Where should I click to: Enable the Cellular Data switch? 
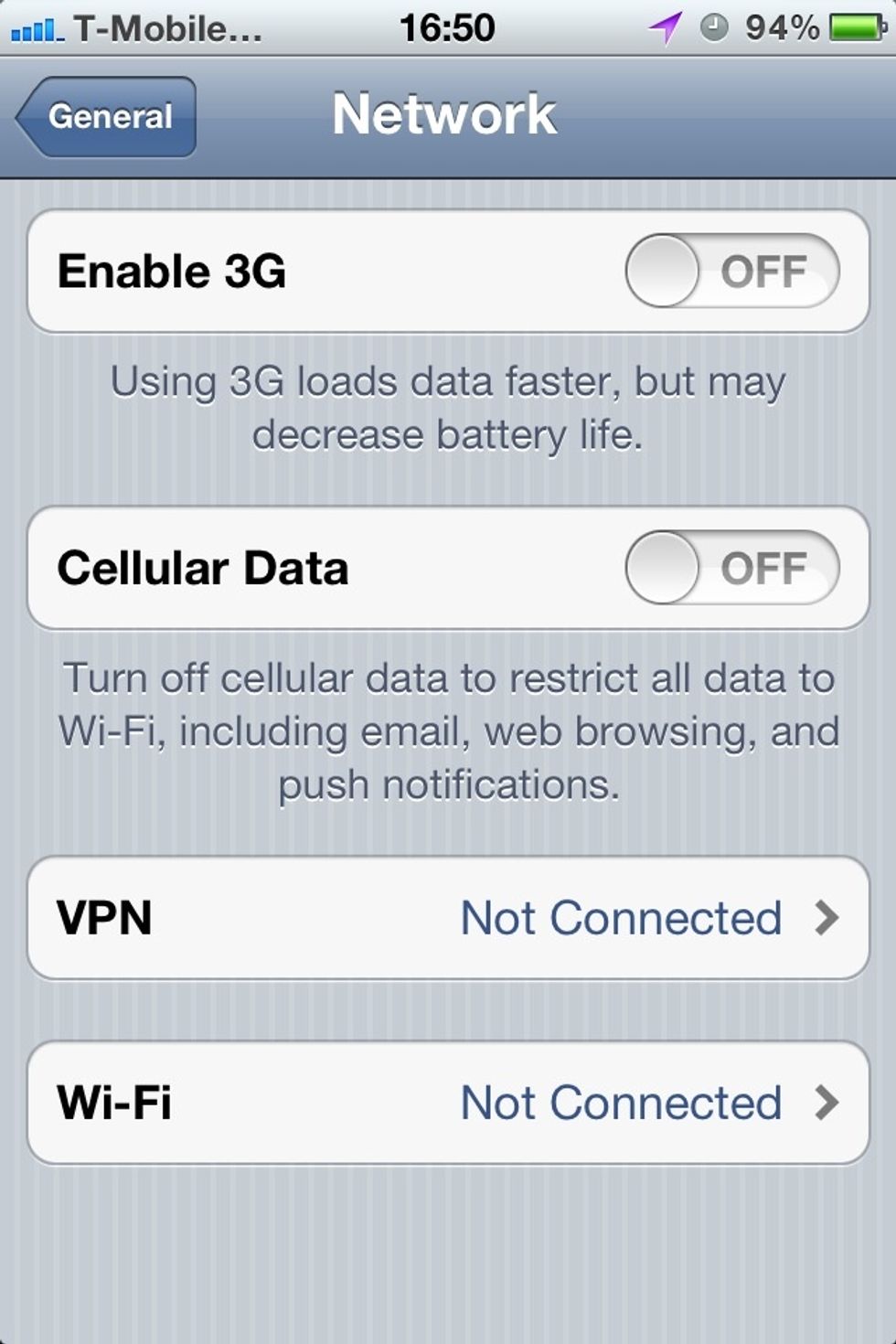731,568
